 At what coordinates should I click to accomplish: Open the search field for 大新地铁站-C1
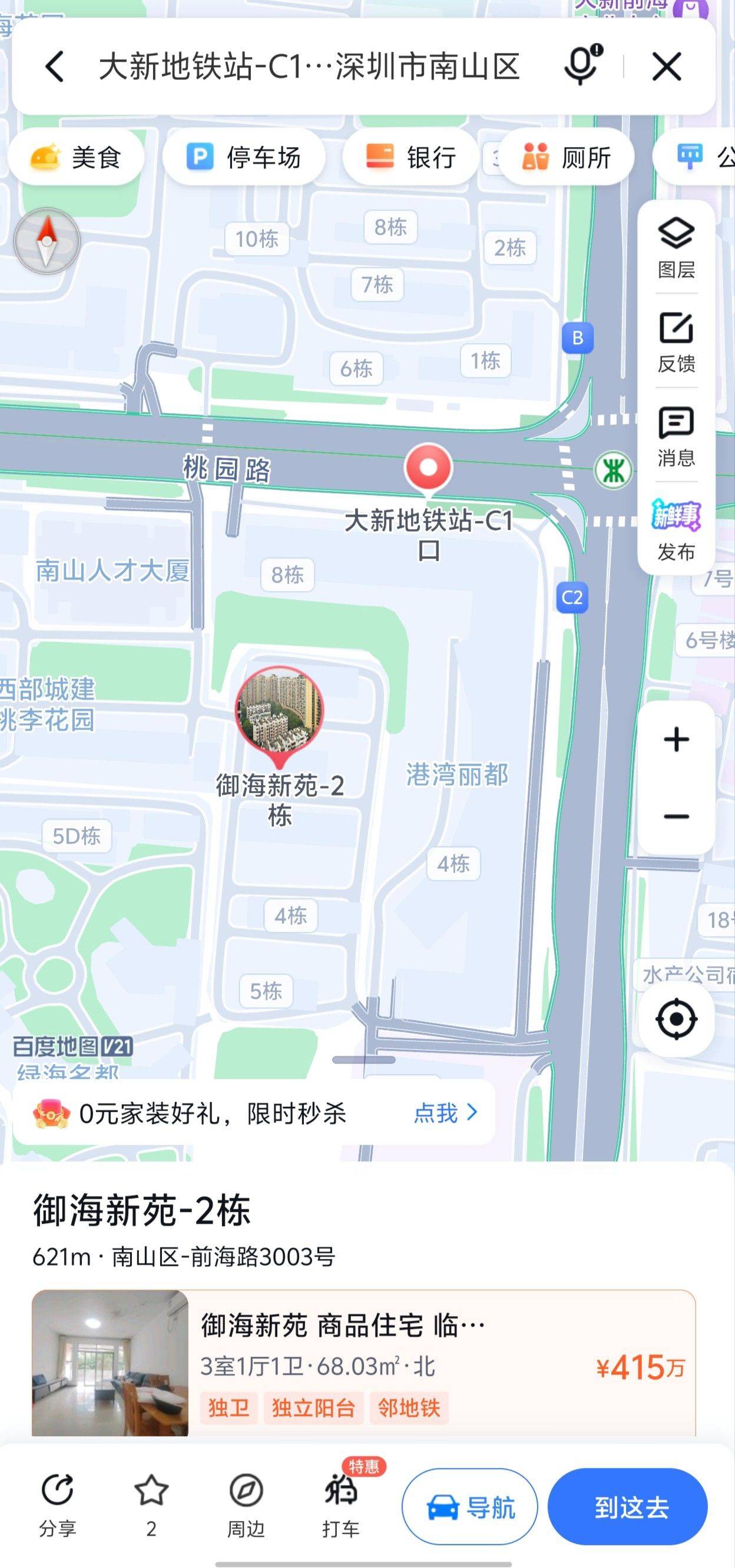point(309,67)
